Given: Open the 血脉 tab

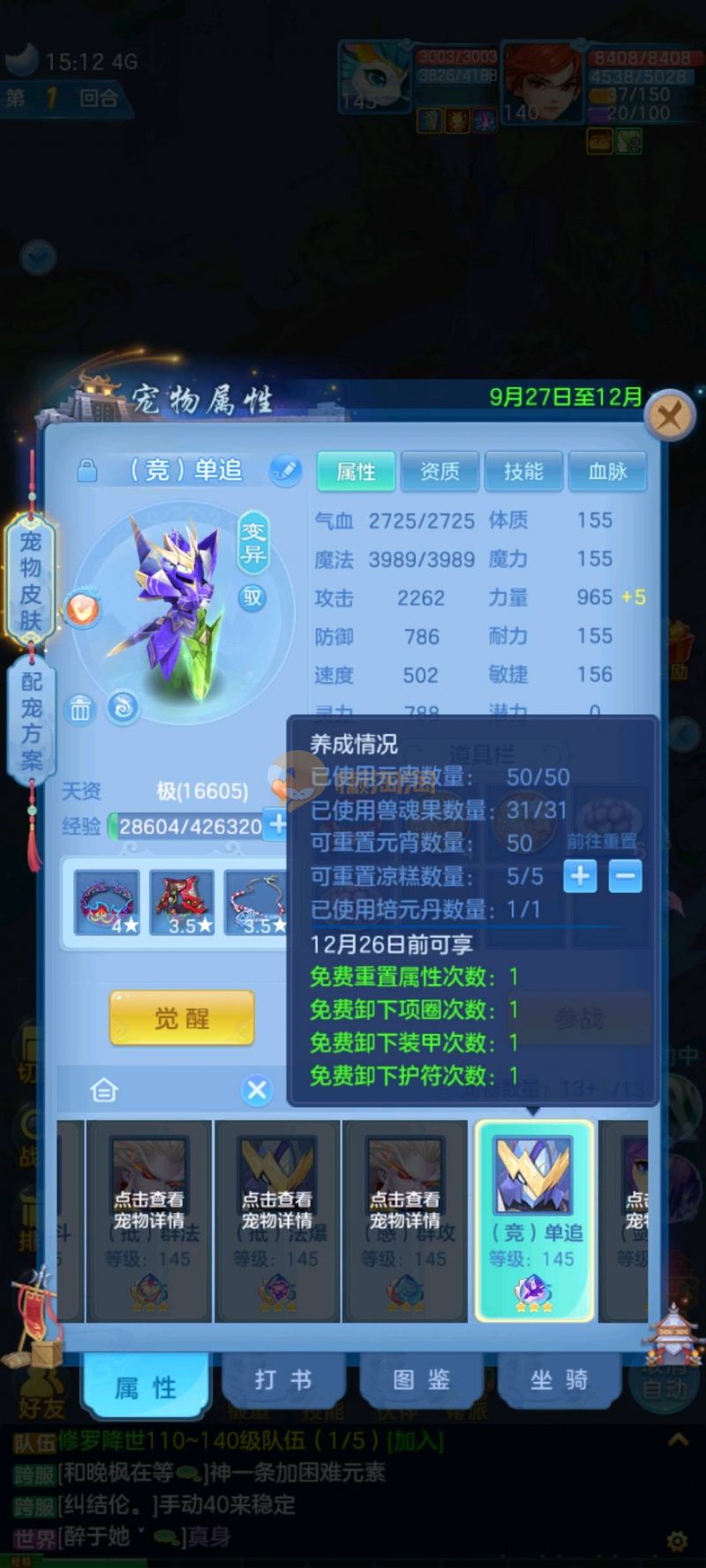Looking at the screenshot, I should point(607,471).
